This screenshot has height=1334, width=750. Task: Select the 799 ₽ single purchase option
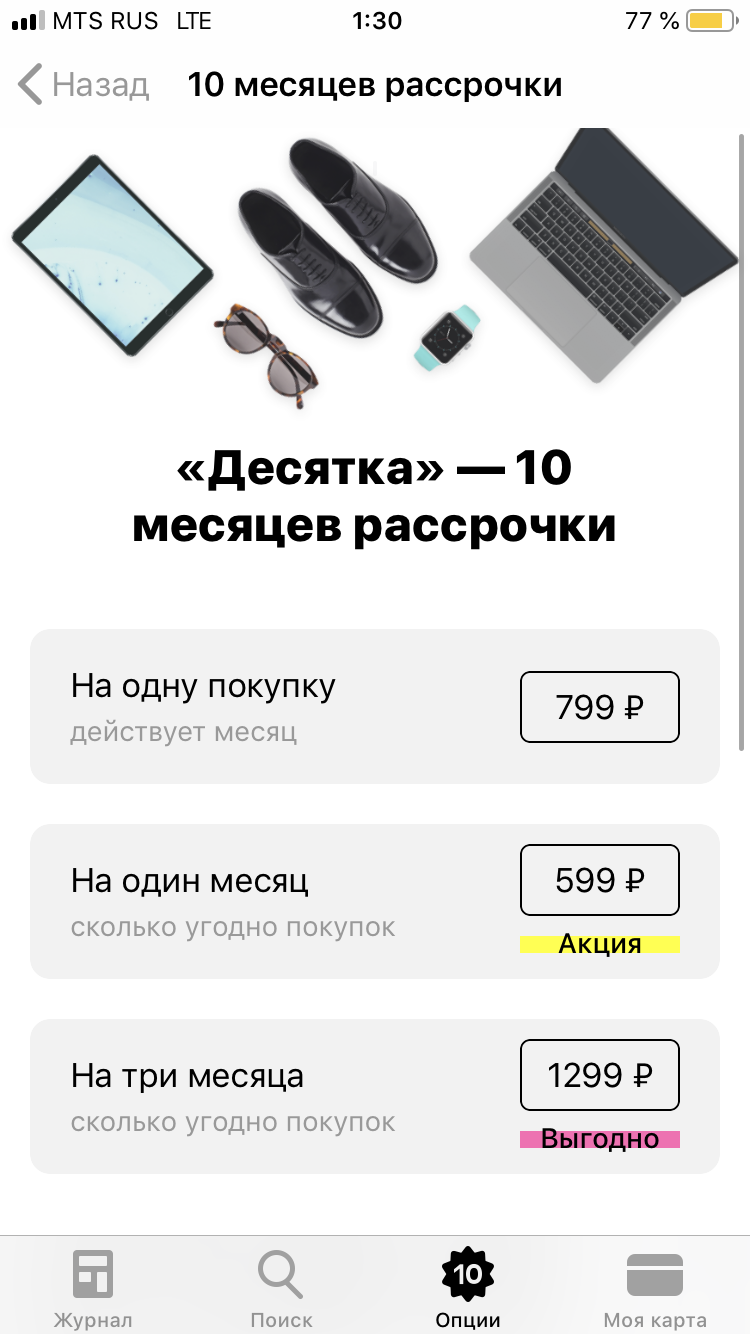coord(599,707)
